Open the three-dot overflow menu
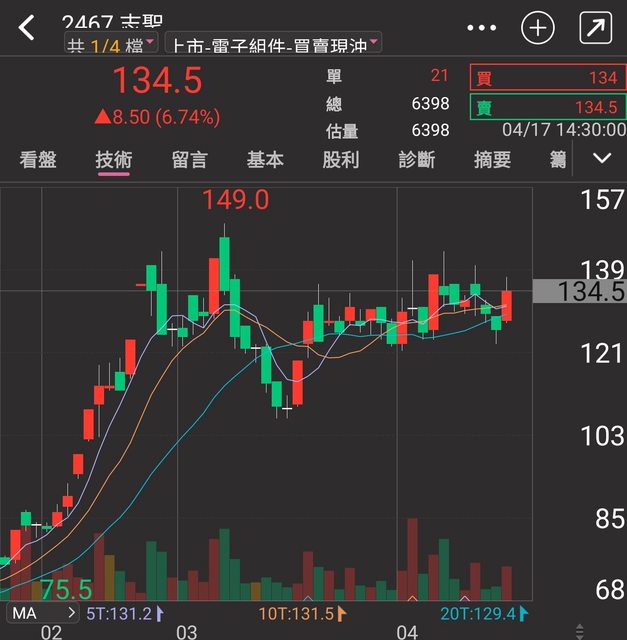 (x=481, y=28)
